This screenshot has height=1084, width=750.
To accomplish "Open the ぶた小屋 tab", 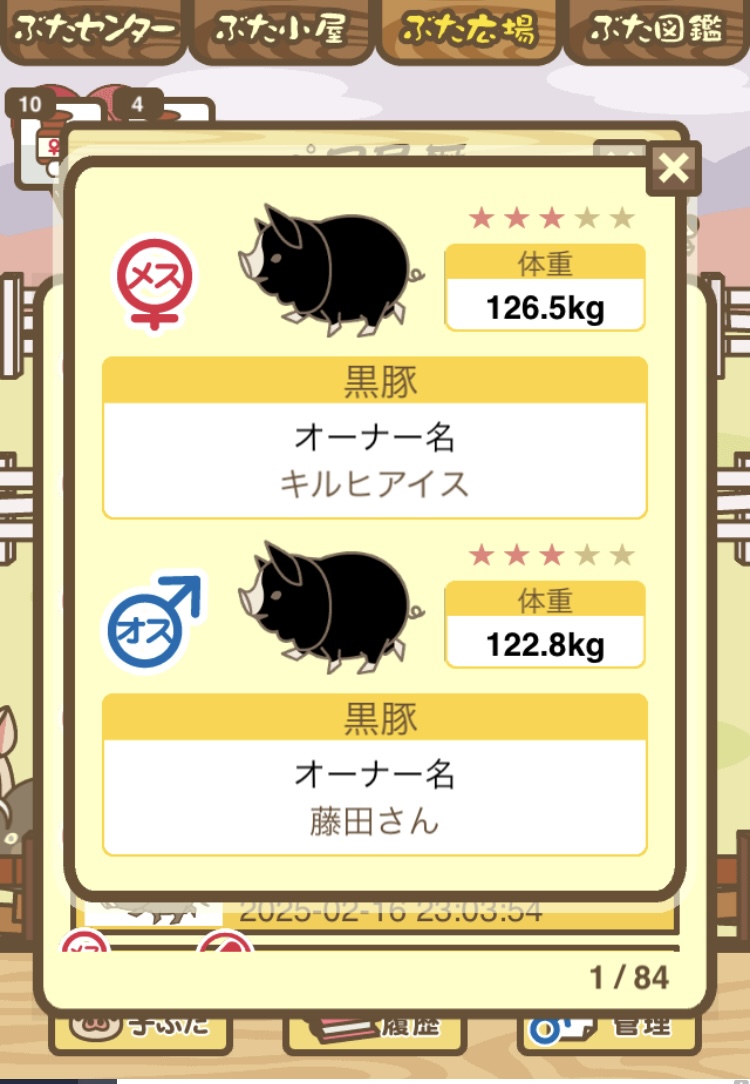I will (281, 29).
